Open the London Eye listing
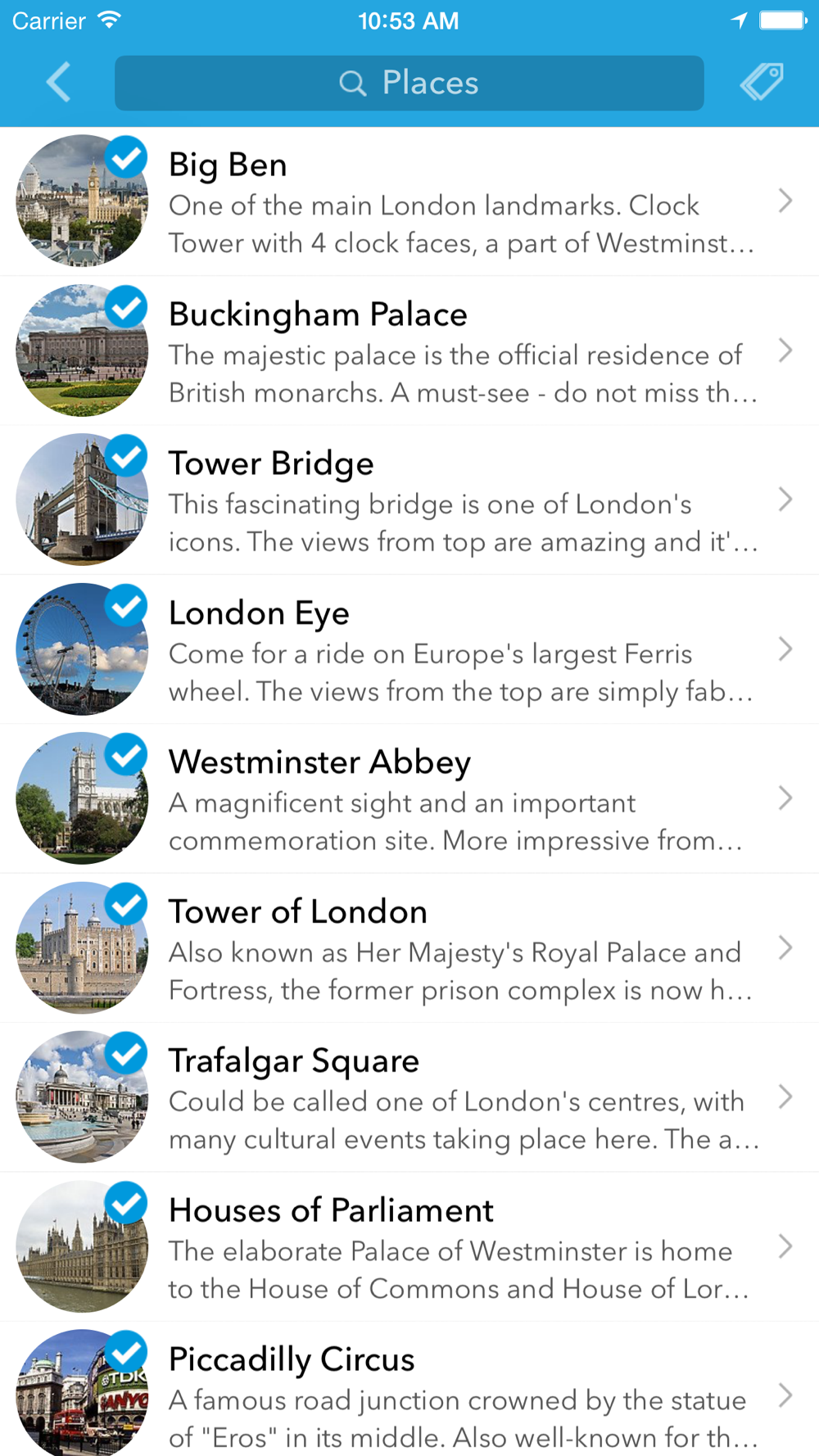This screenshot has width=819, height=1456. click(459, 651)
